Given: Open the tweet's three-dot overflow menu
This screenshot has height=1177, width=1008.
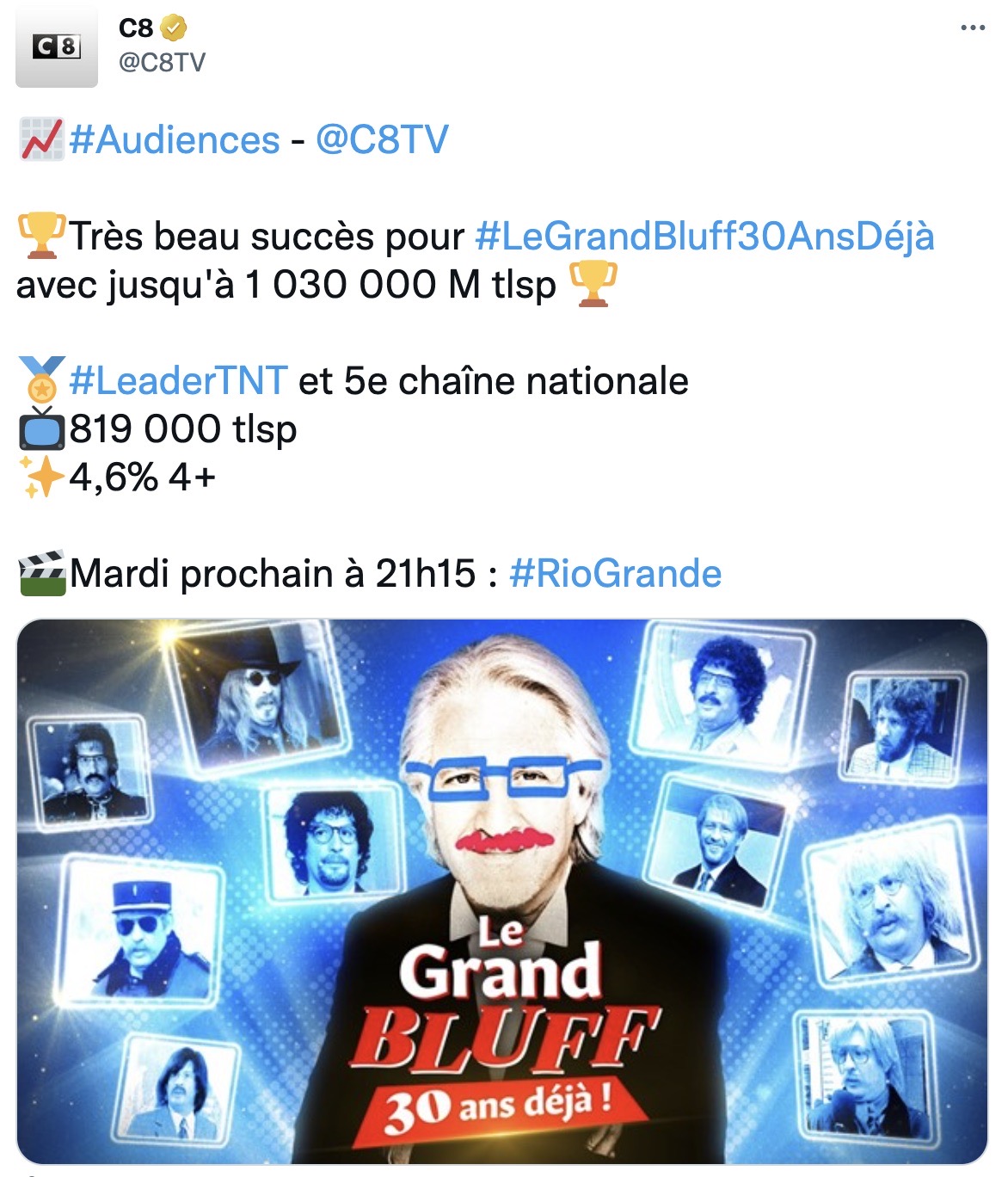Looking at the screenshot, I should click(x=972, y=28).
